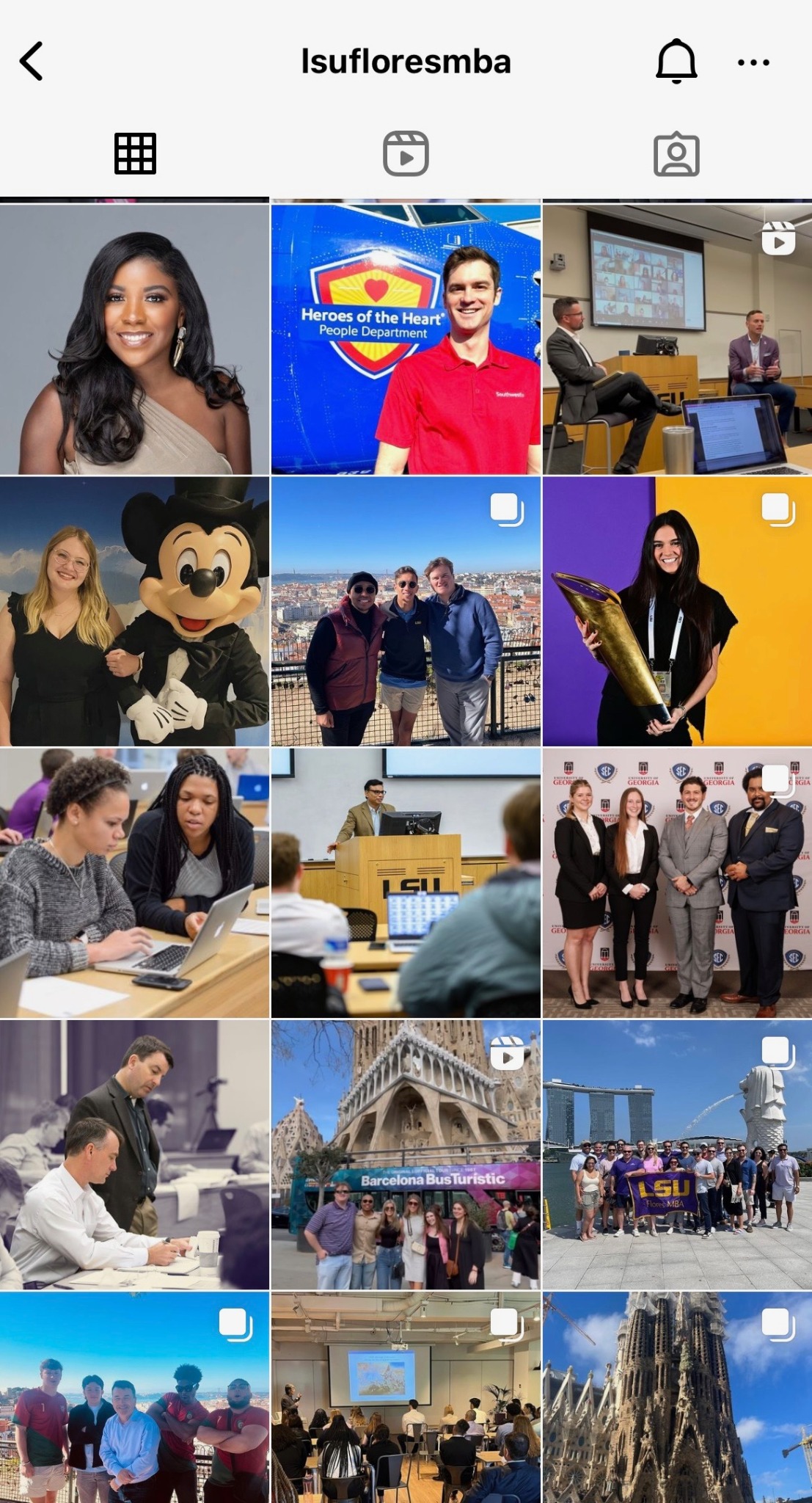
Task: Switch to the posts grid tab
Action: click(135, 153)
